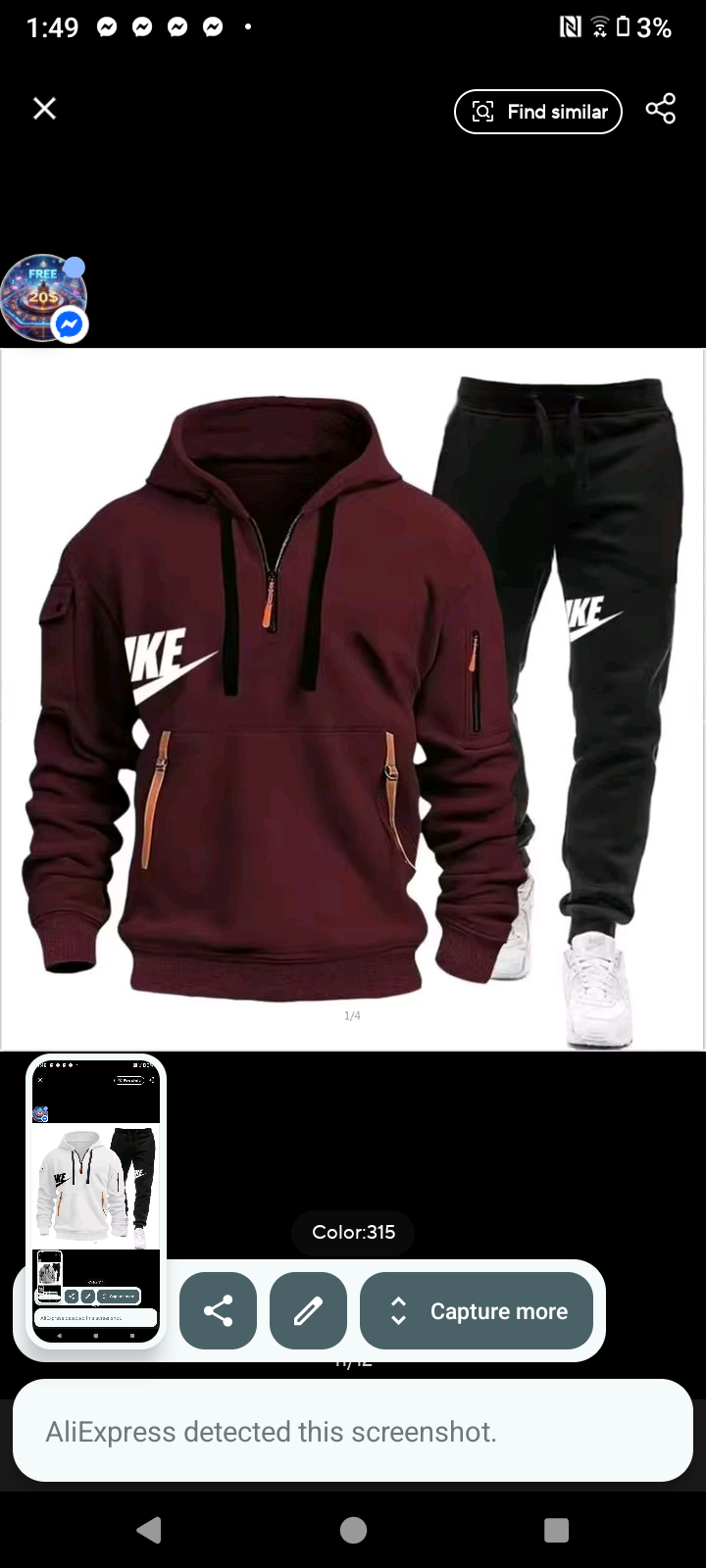This screenshot has height=1568, width=706.
Task: Open the screenshot preview thumbnail
Action: 95,1198
